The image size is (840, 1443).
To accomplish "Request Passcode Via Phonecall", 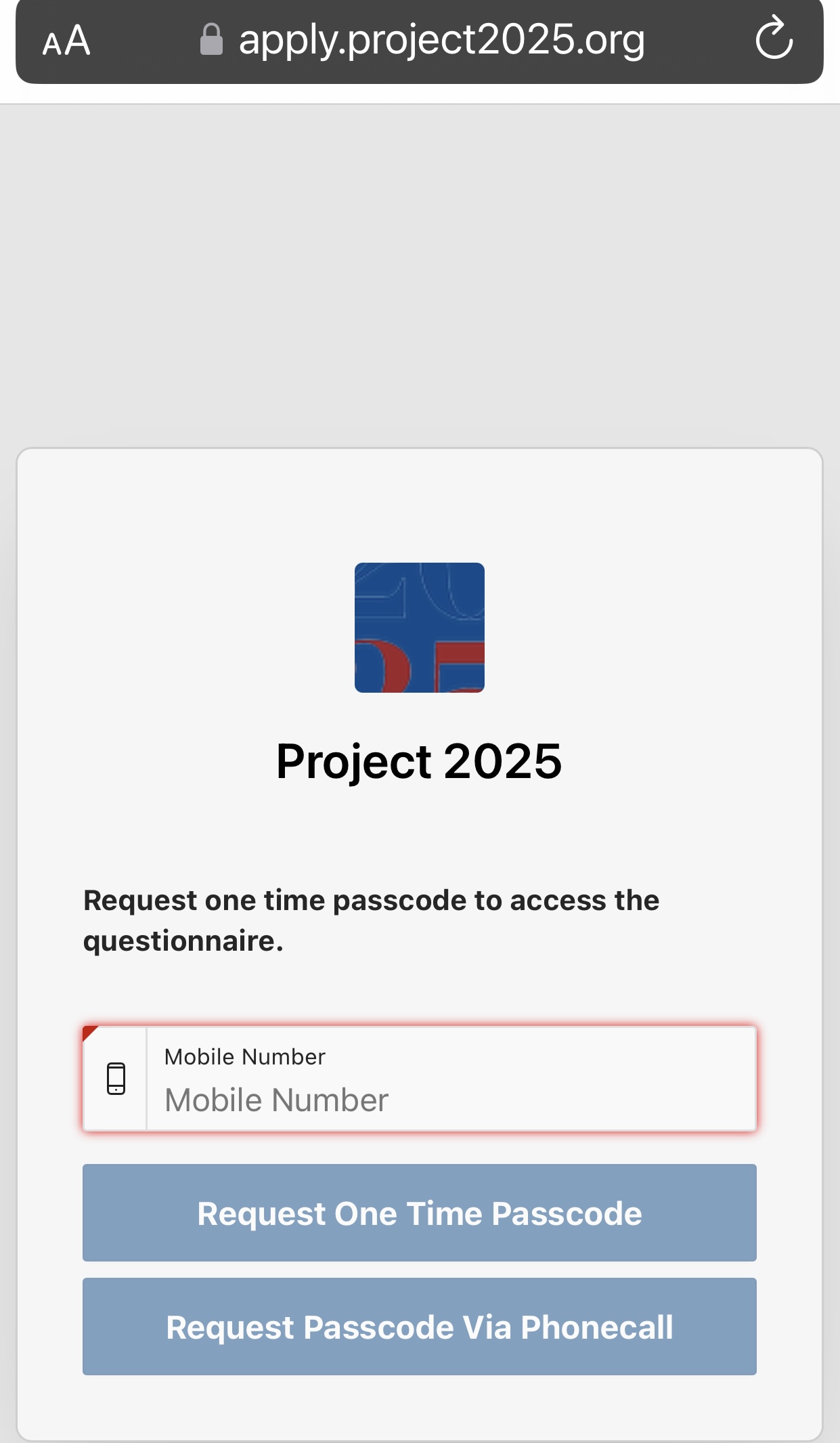I will pos(419,1326).
